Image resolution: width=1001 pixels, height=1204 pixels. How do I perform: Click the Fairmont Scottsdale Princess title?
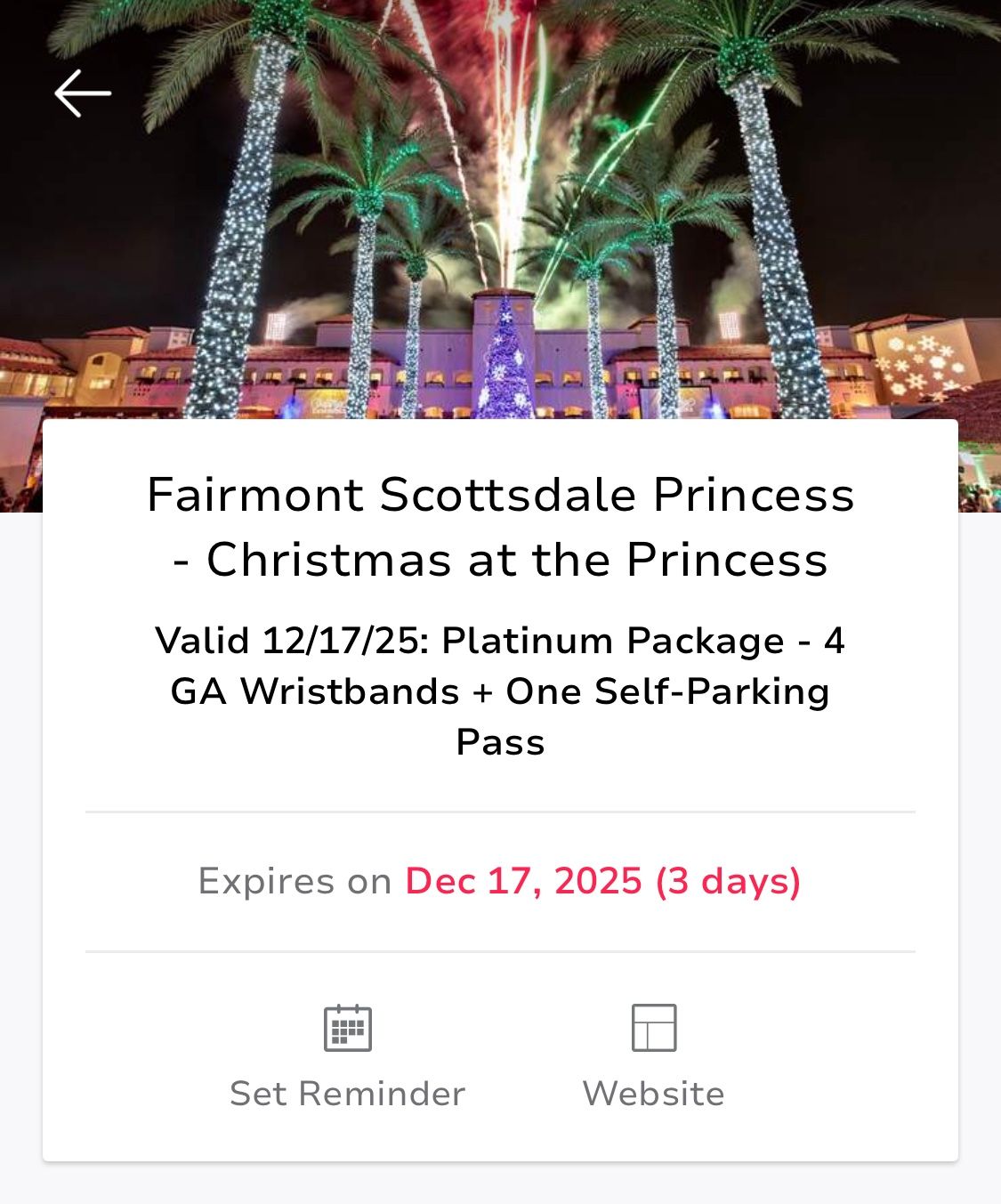501,525
